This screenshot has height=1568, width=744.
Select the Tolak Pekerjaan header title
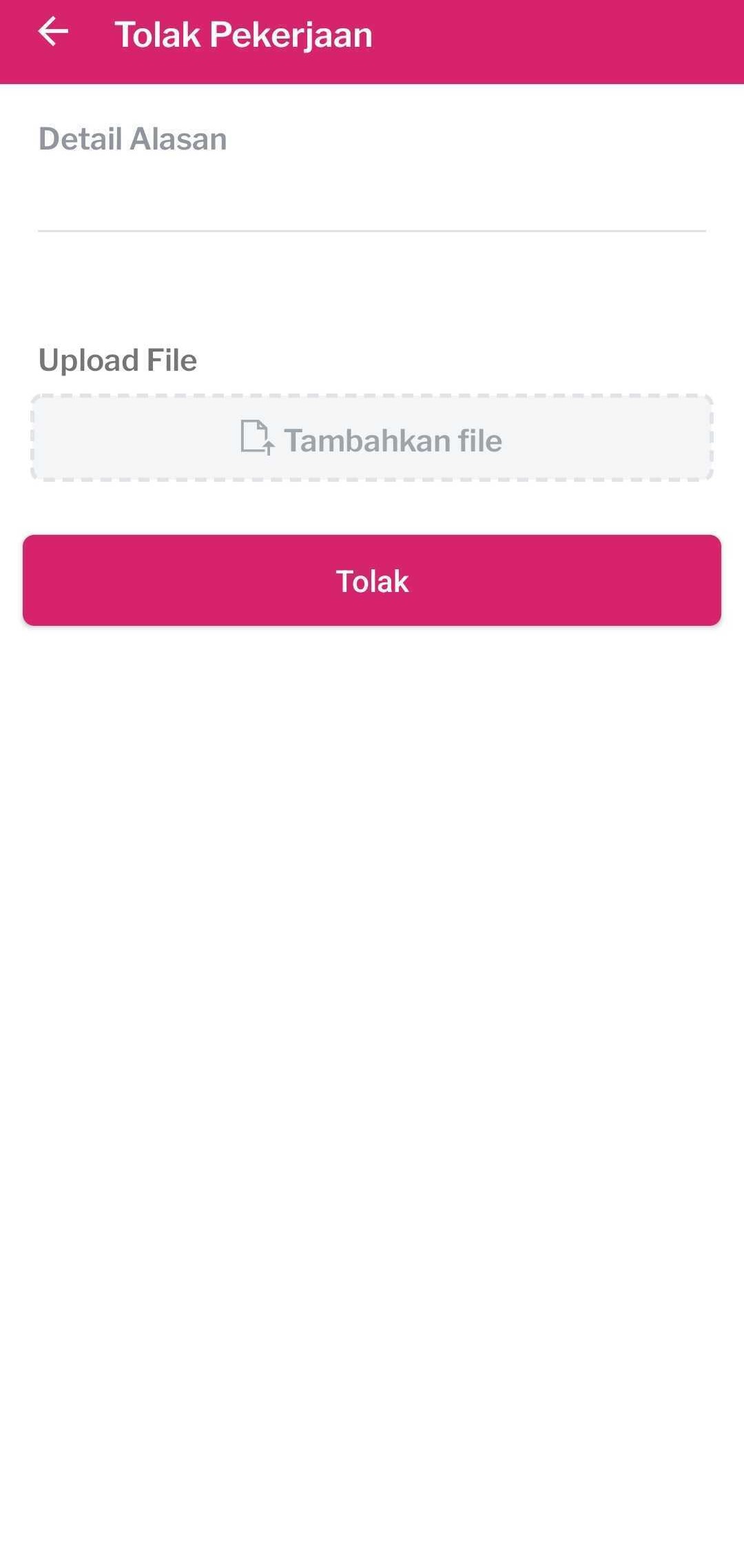[x=244, y=32]
